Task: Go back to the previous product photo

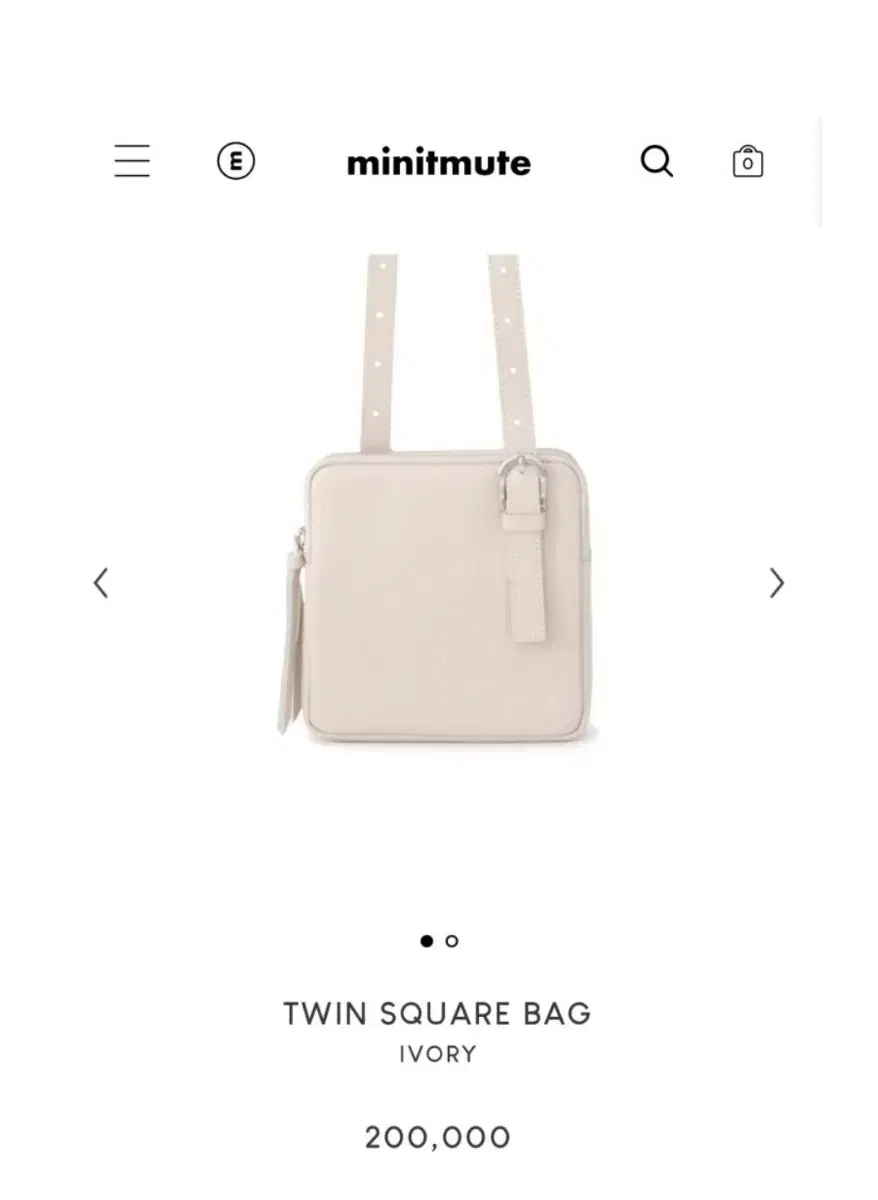Action: tap(101, 582)
